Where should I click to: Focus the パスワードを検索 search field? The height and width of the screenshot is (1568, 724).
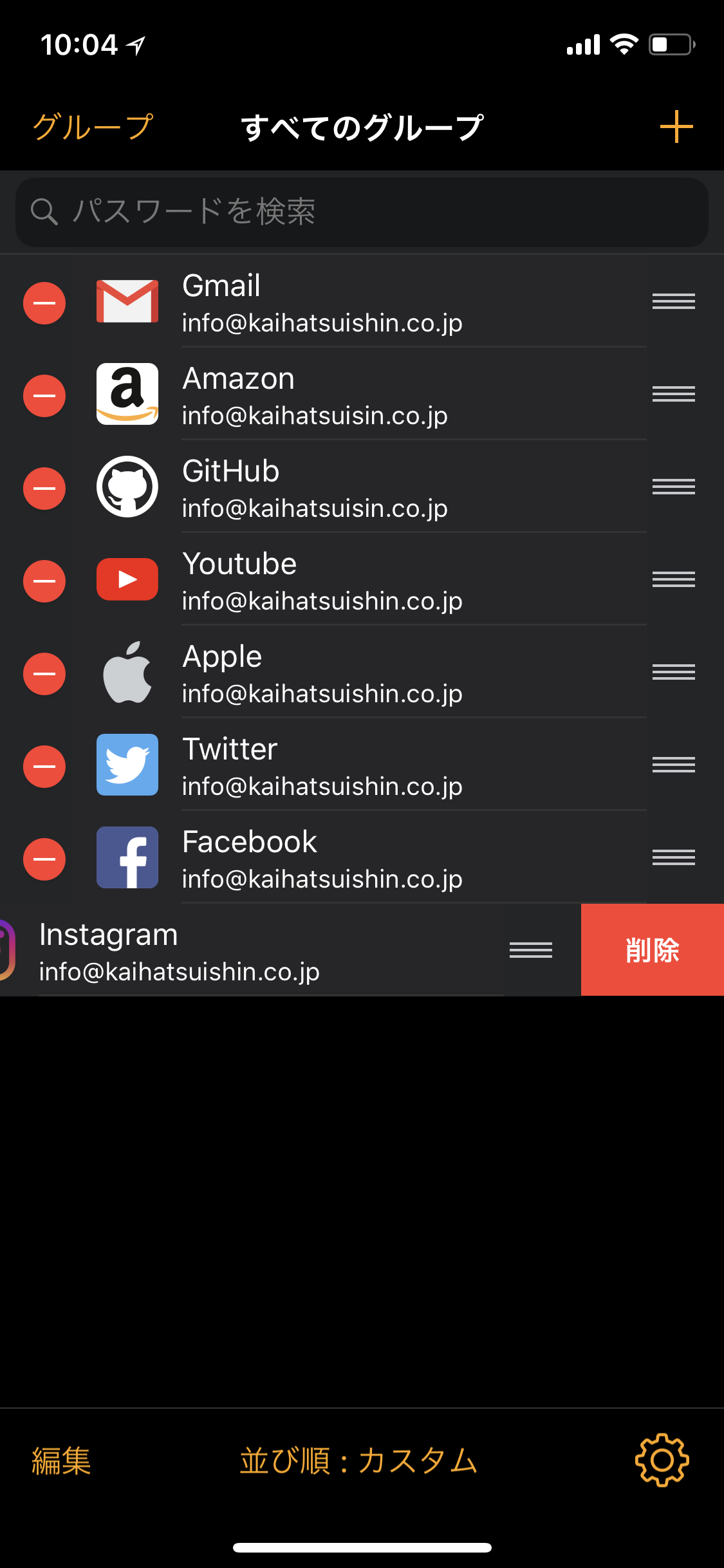(362, 212)
